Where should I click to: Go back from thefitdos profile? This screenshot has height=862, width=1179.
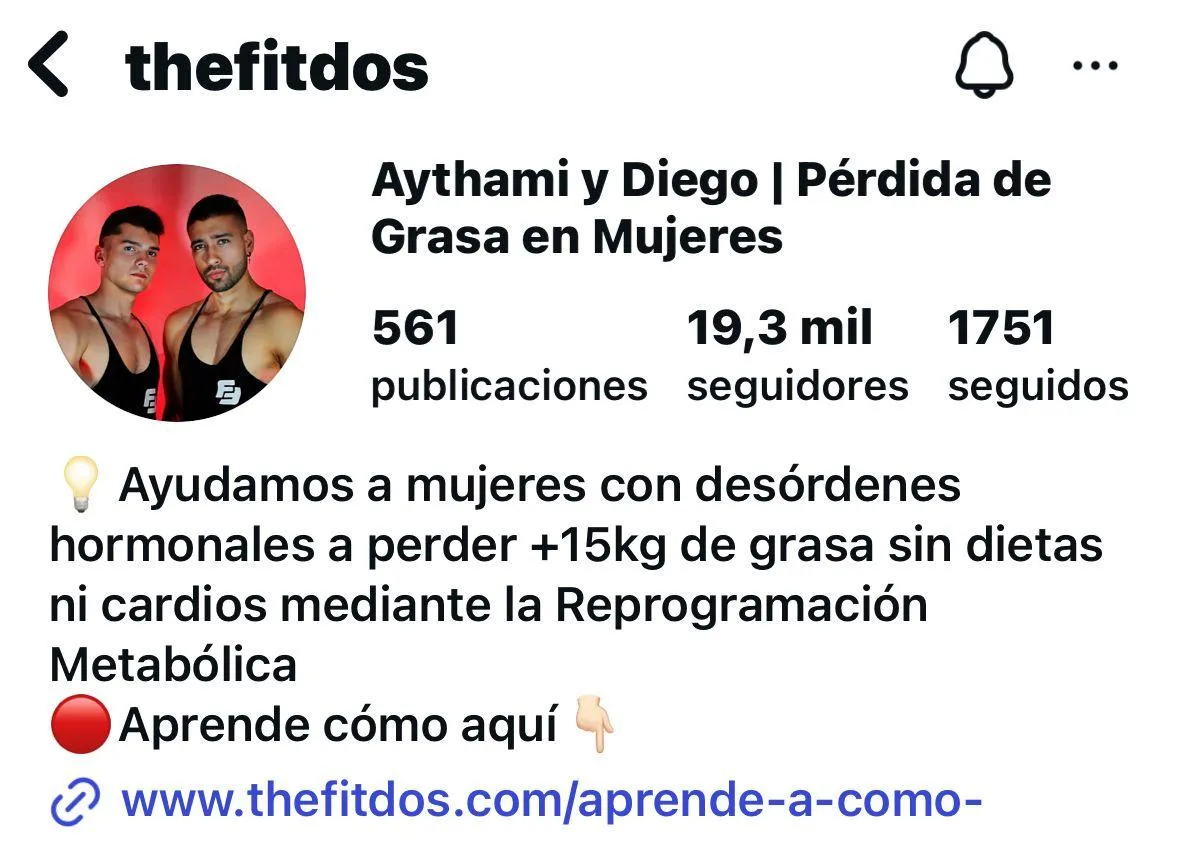pos(49,64)
